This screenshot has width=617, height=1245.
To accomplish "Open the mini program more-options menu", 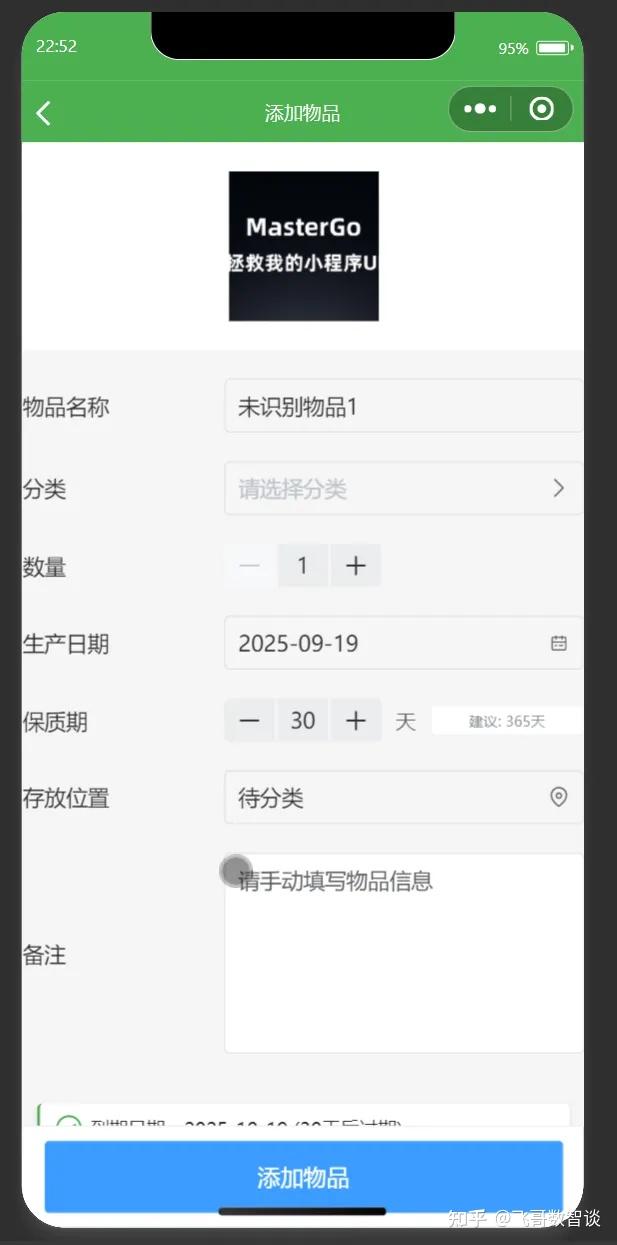I will tap(480, 109).
